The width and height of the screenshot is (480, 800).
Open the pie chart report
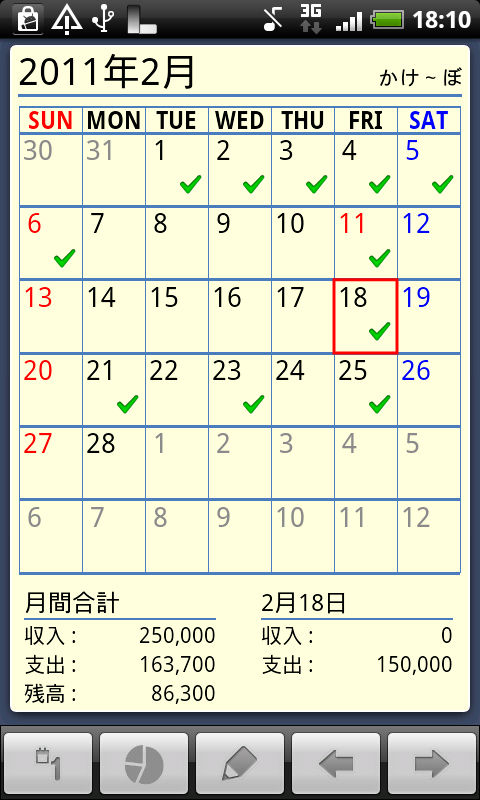click(144, 763)
